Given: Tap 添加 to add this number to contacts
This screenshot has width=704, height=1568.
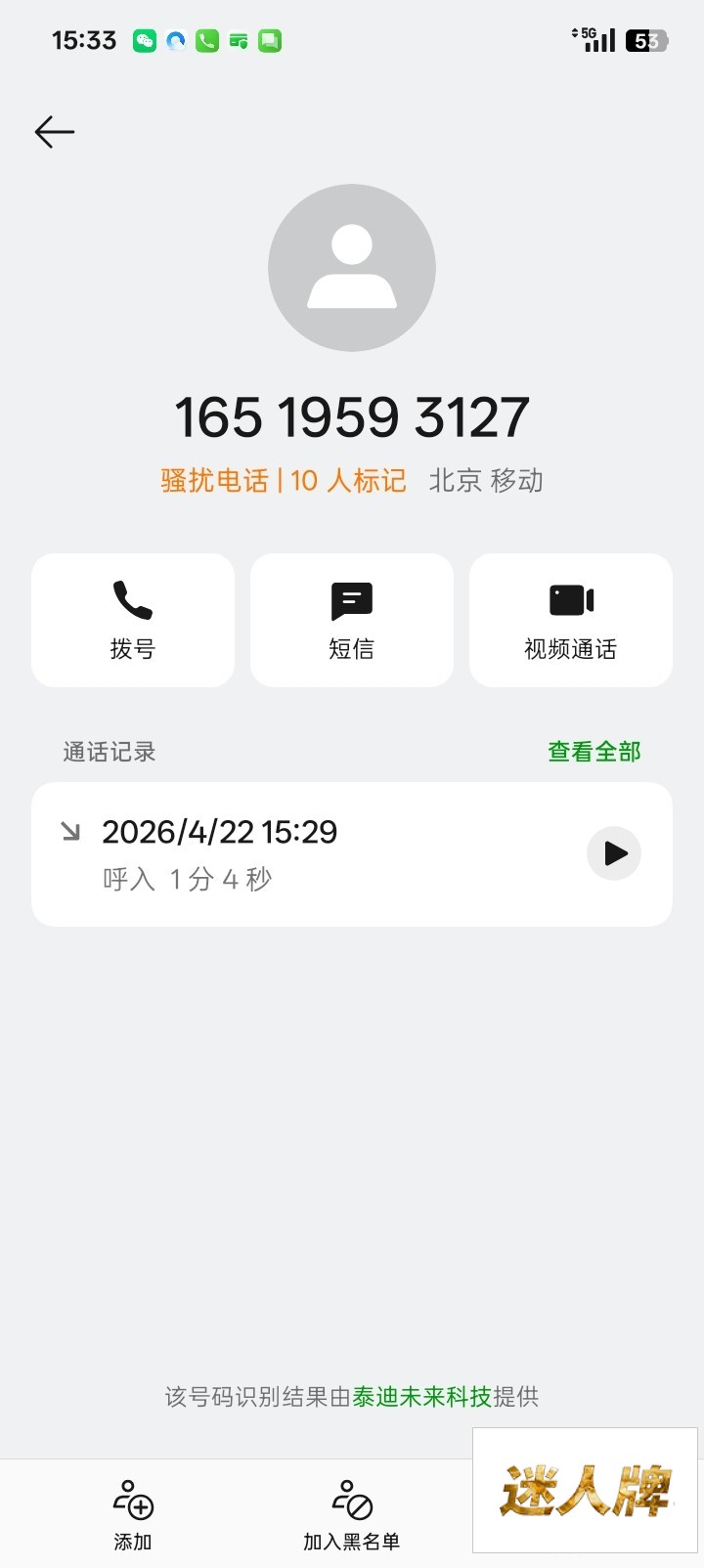Looking at the screenshot, I should coord(133,1514).
